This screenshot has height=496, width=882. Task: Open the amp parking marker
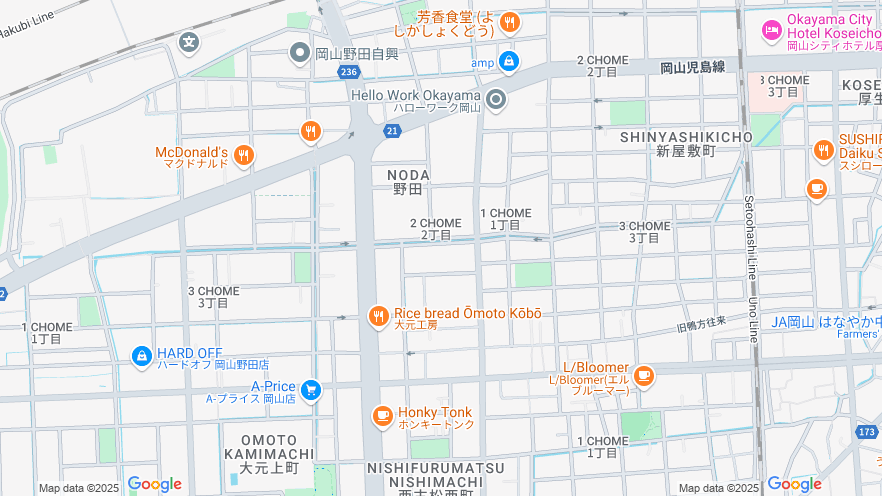coord(509,62)
